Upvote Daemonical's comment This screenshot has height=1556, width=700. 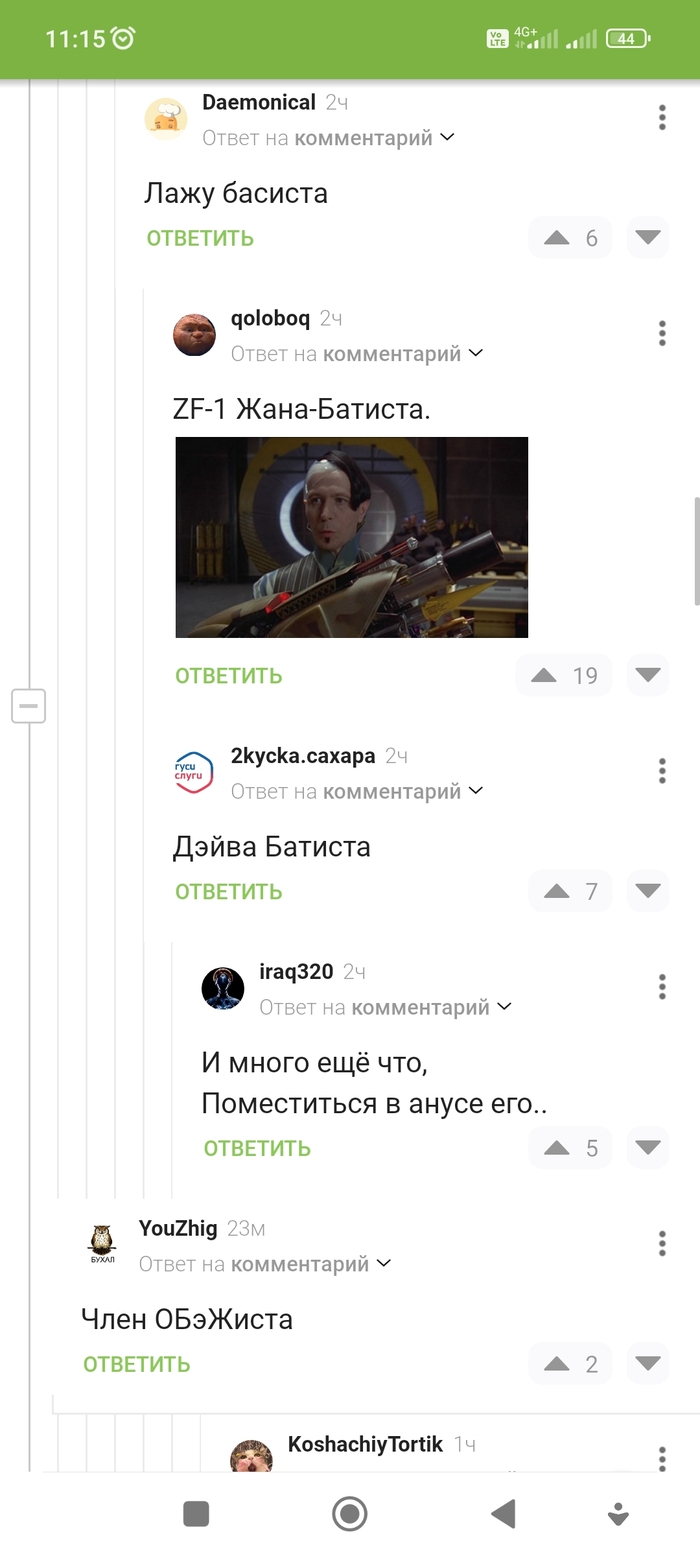point(557,238)
